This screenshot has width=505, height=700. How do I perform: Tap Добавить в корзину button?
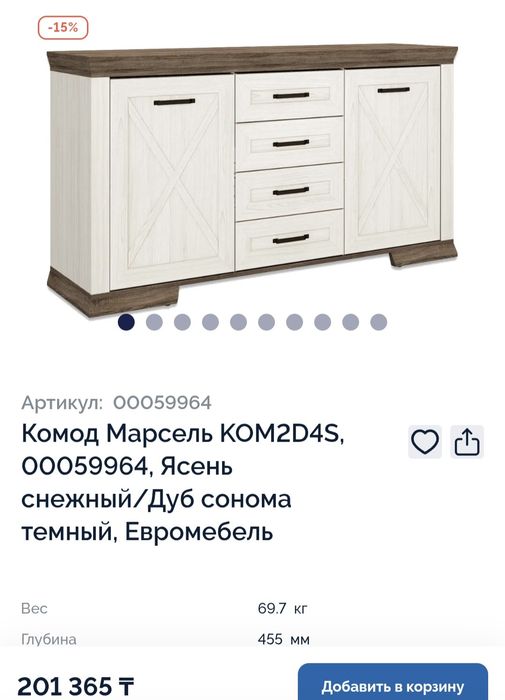(x=393, y=682)
